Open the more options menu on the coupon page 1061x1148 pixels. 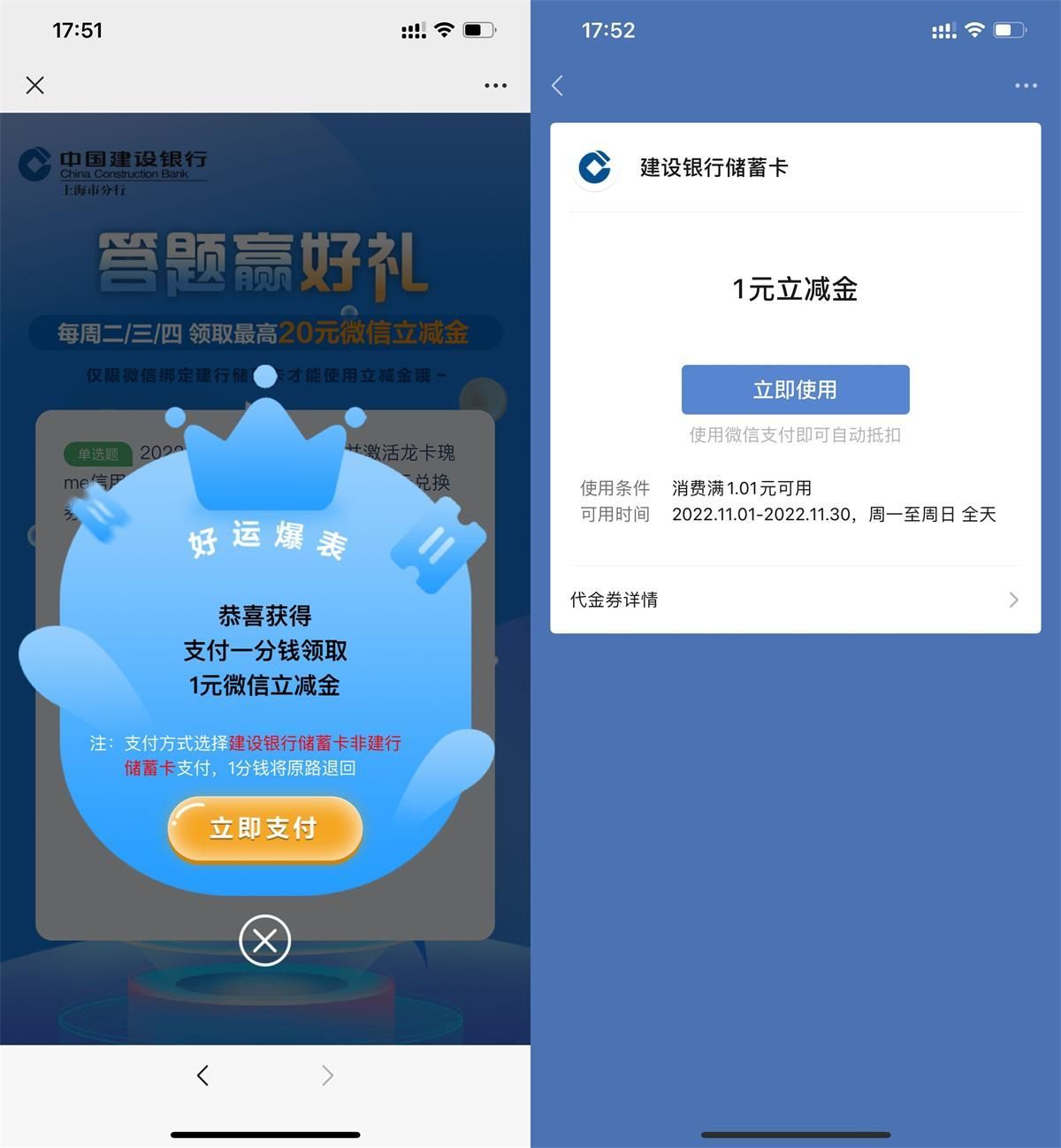coord(1026,86)
